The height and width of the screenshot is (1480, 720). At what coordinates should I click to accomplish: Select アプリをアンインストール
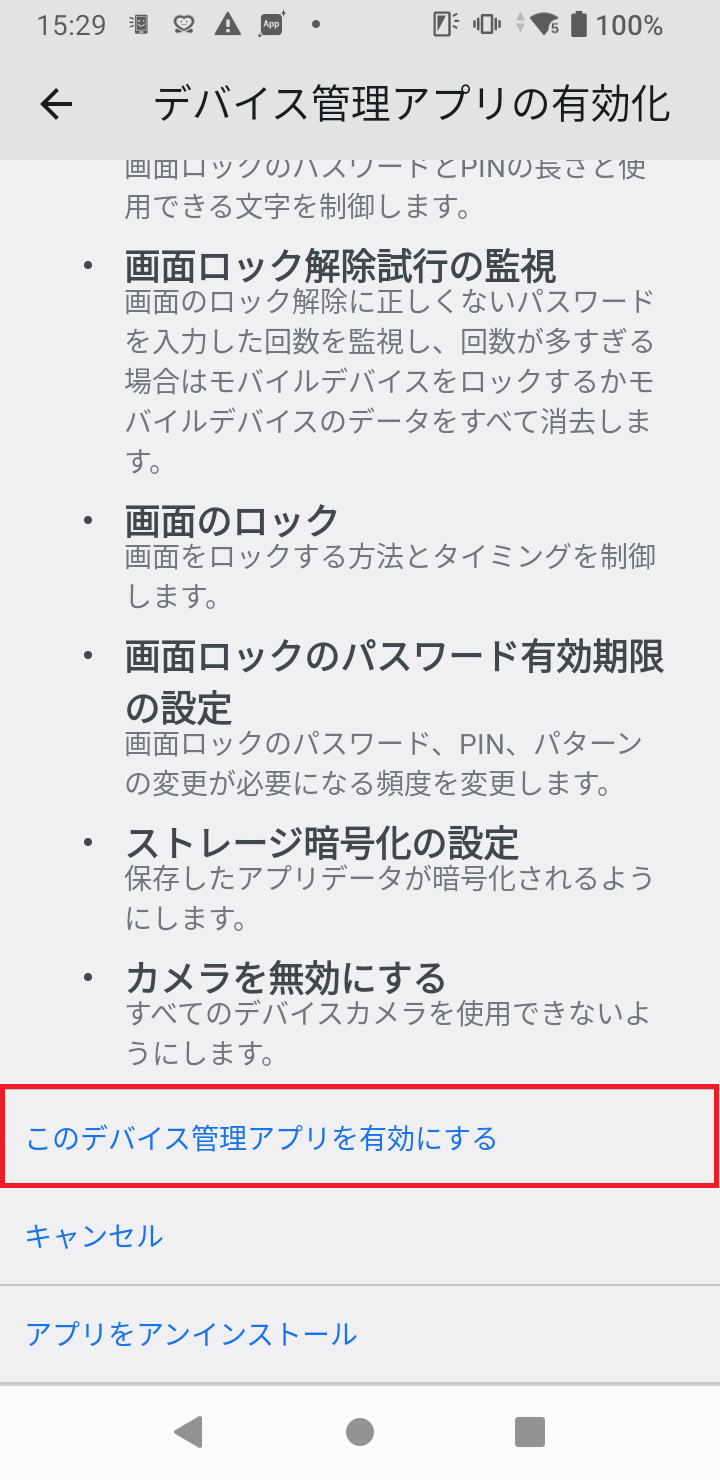[x=191, y=1334]
